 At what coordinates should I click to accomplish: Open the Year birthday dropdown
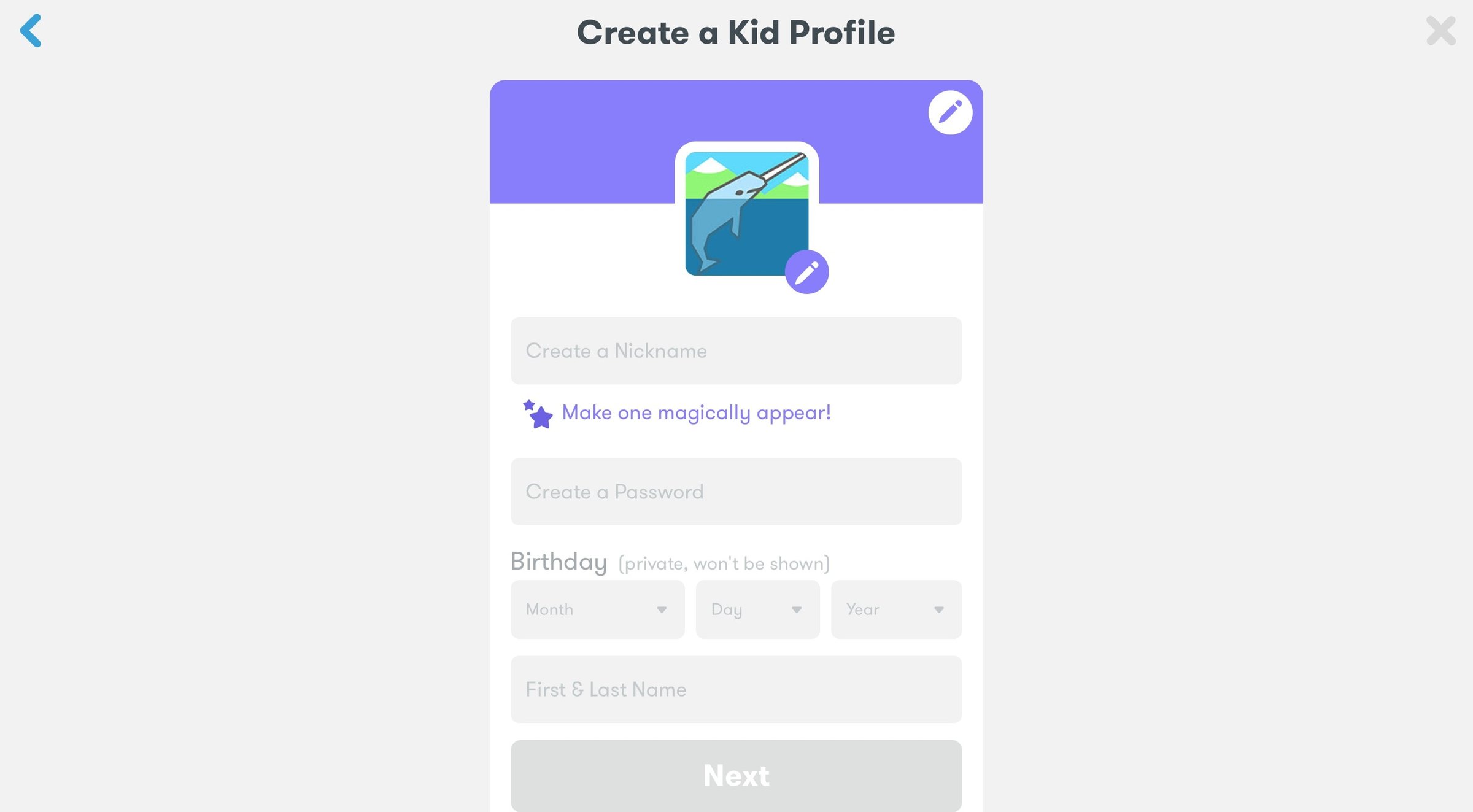pyautogui.click(x=896, y=609)
